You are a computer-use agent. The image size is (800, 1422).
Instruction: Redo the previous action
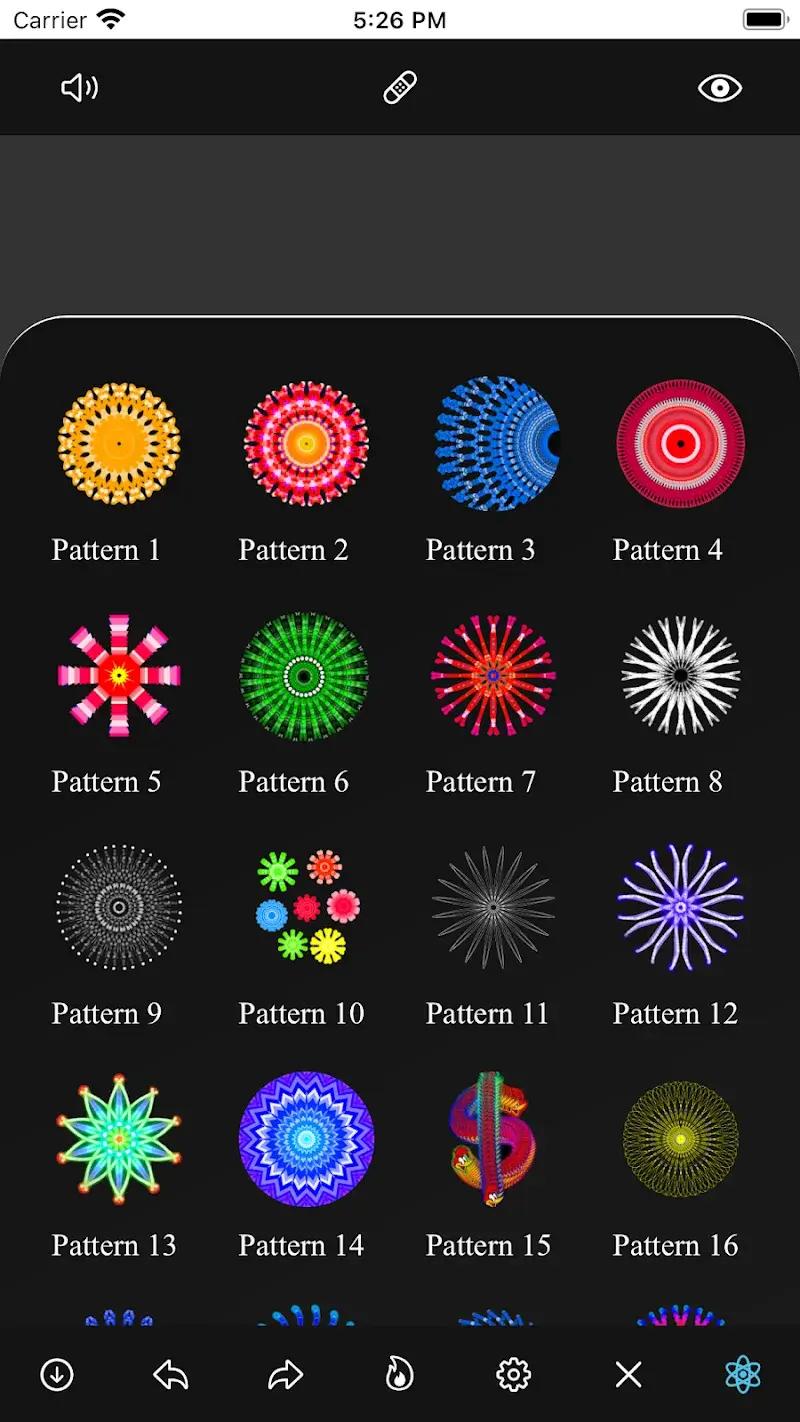pyautogui.click(x=285, y=1375)
